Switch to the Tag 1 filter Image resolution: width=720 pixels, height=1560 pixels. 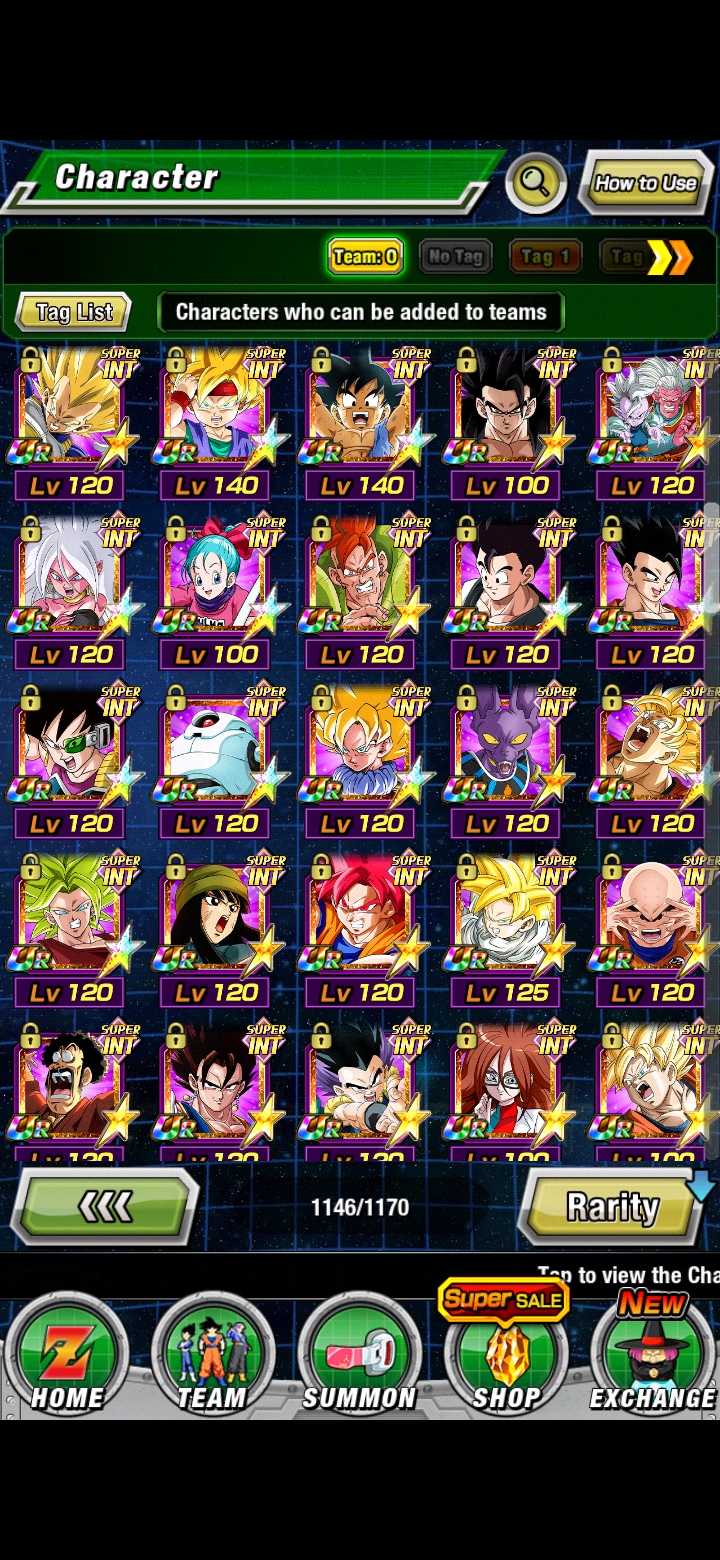(545, 257)
